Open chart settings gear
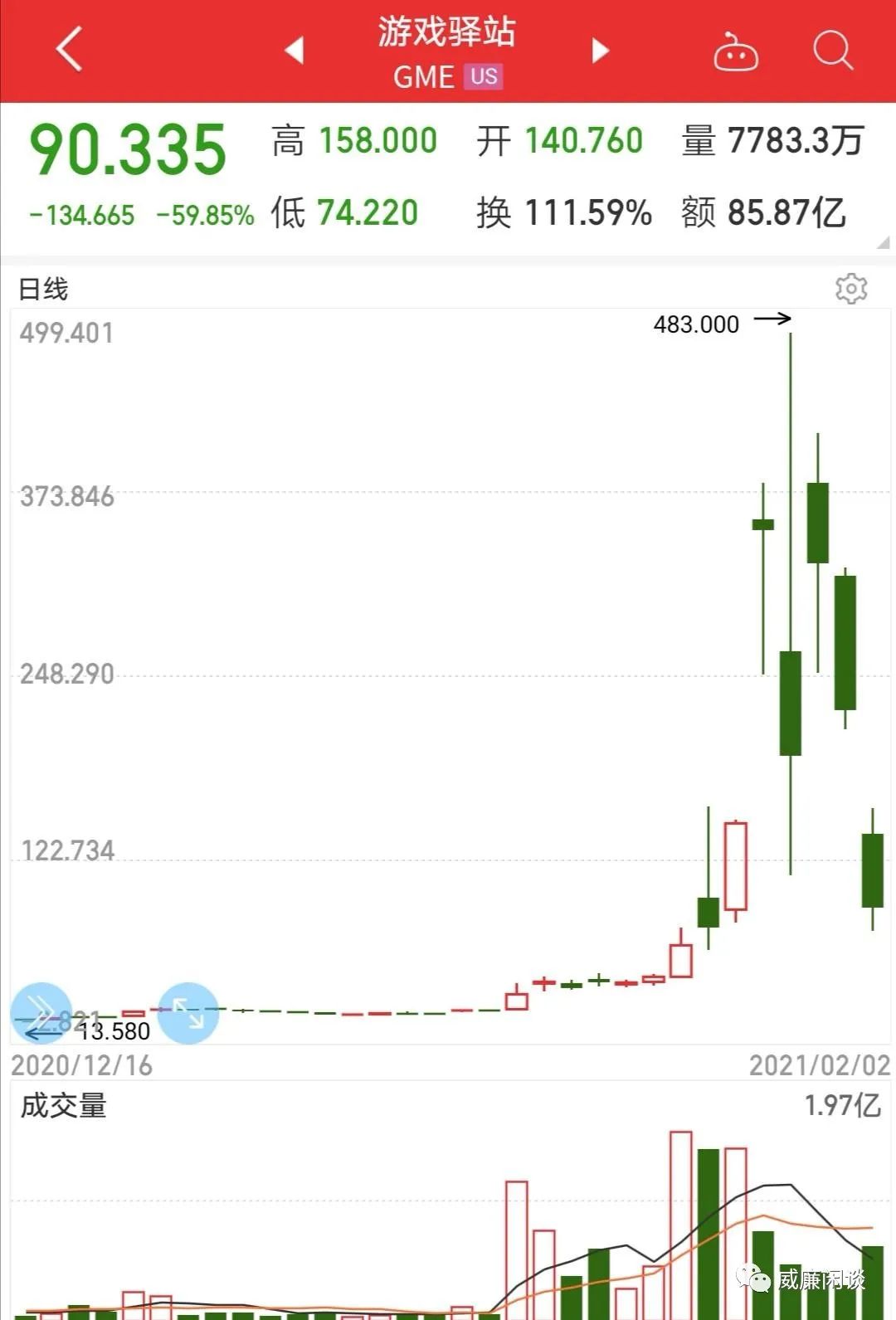The width and height of the screenshot is (896, 1320). point(850,288)
